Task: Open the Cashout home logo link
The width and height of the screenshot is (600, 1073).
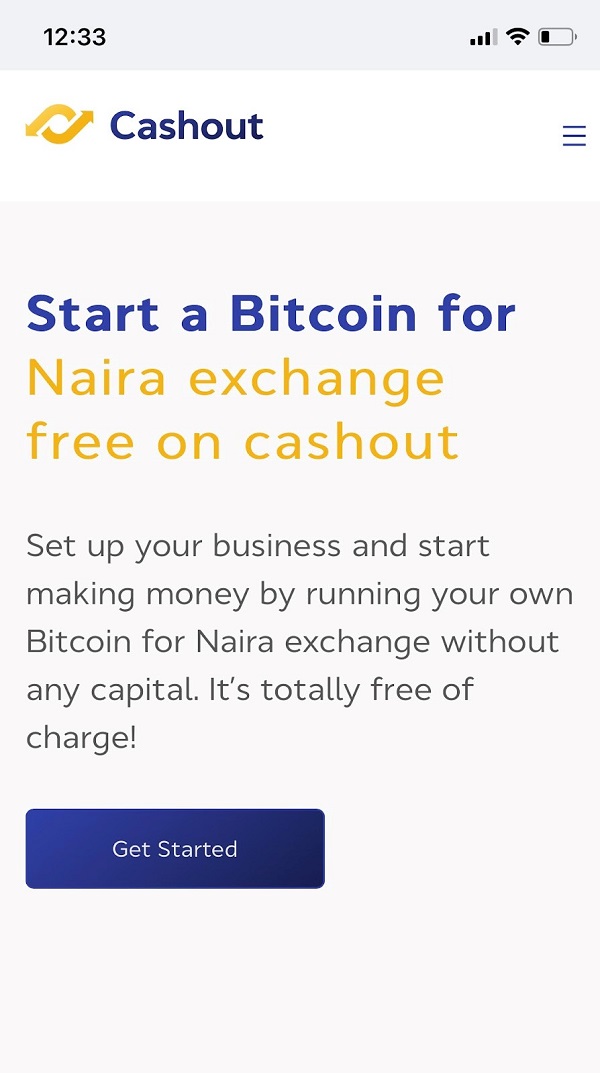Action: 145,126
